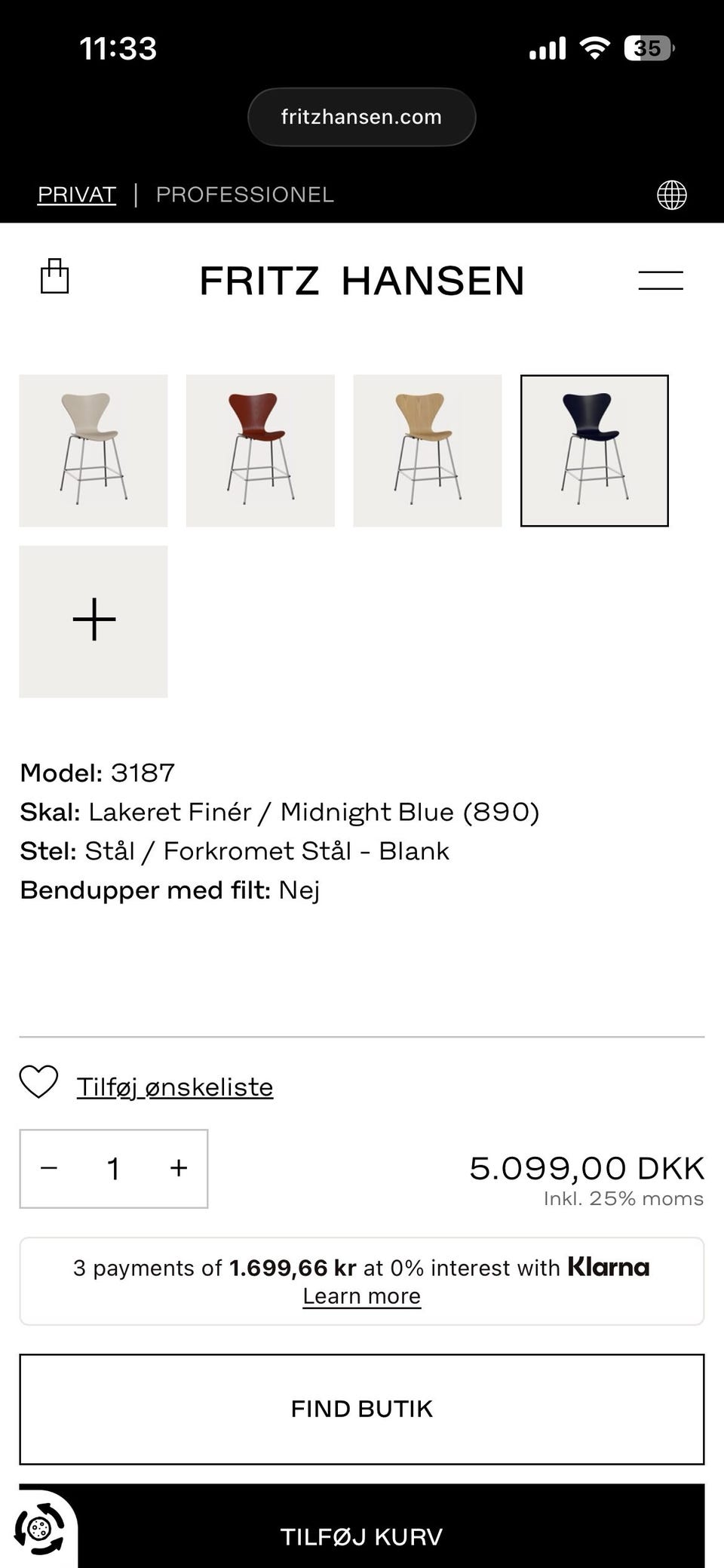The height and width of the screenshot is (1568, 724).
Task: Switch to the PROFESSIONEL tab
Action: click(245, 195)
